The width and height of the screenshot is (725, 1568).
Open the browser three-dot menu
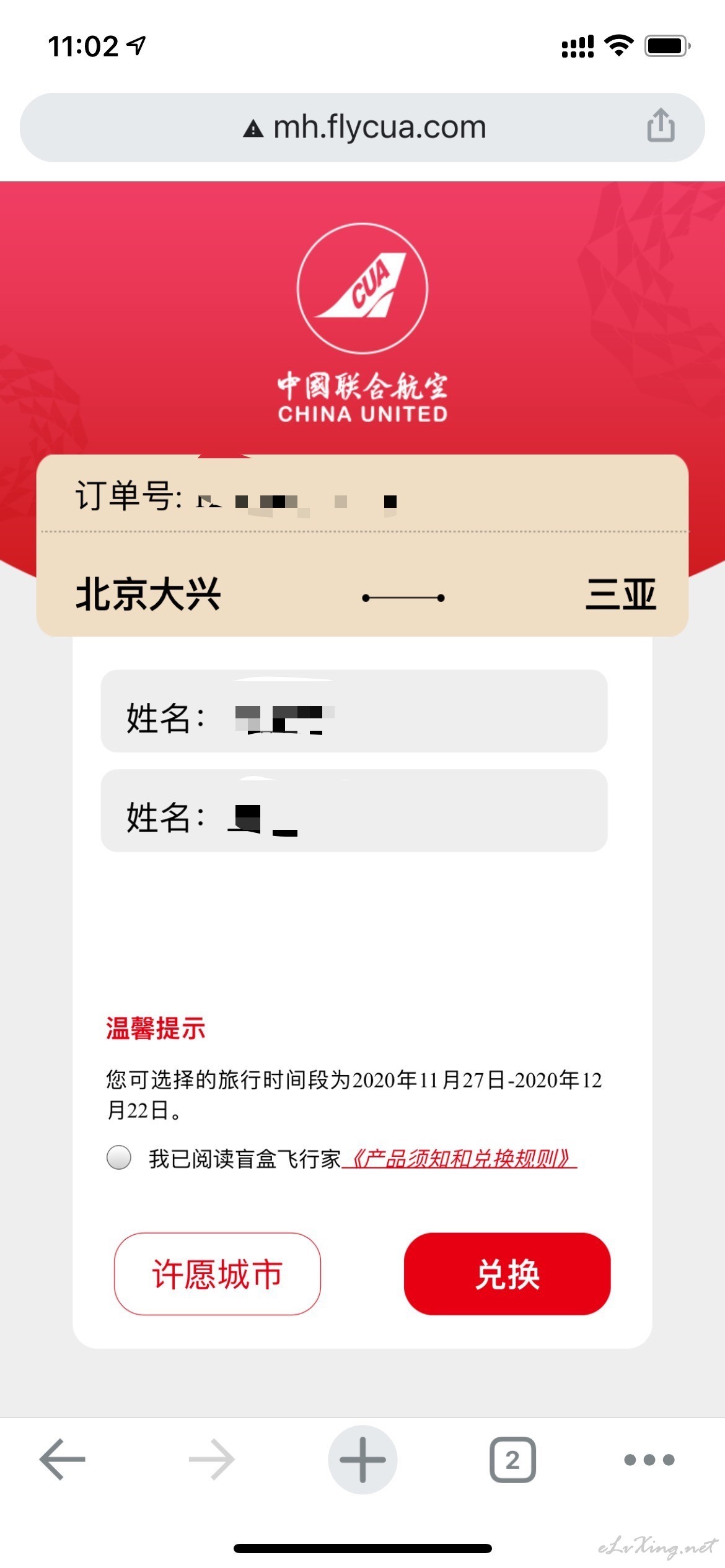[649, 1460]
